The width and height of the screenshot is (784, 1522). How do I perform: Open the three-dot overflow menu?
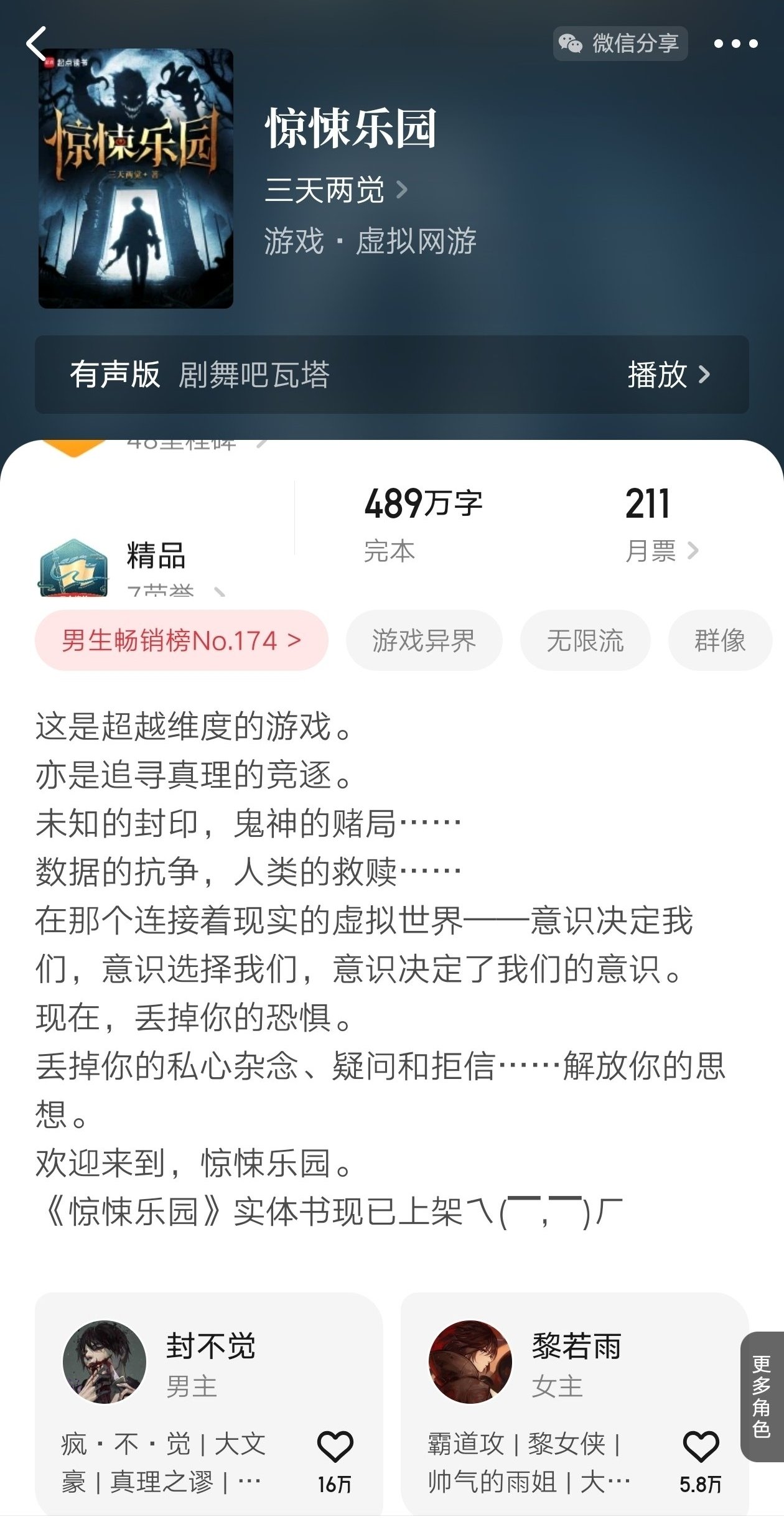(x=735, y=44)
